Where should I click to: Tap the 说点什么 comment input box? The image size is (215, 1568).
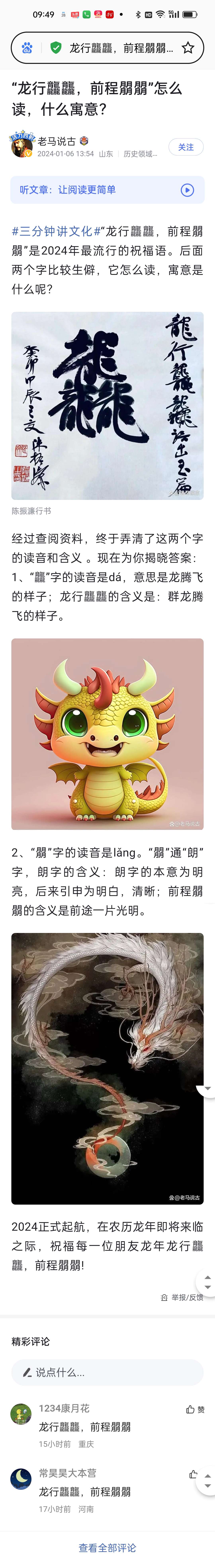coord(107,1372)
